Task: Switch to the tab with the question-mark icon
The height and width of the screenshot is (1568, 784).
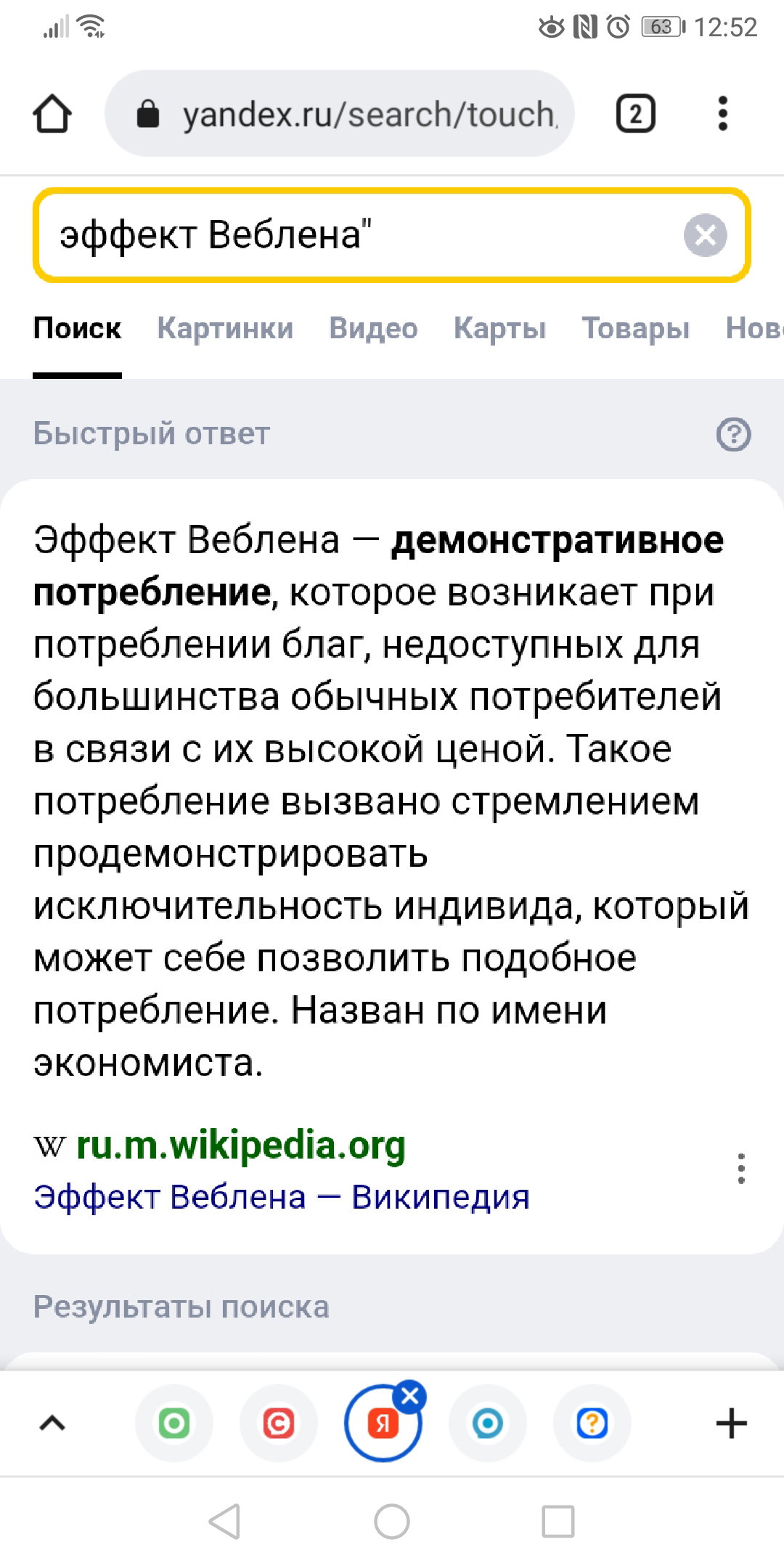Action: (x=592, y=1423)
